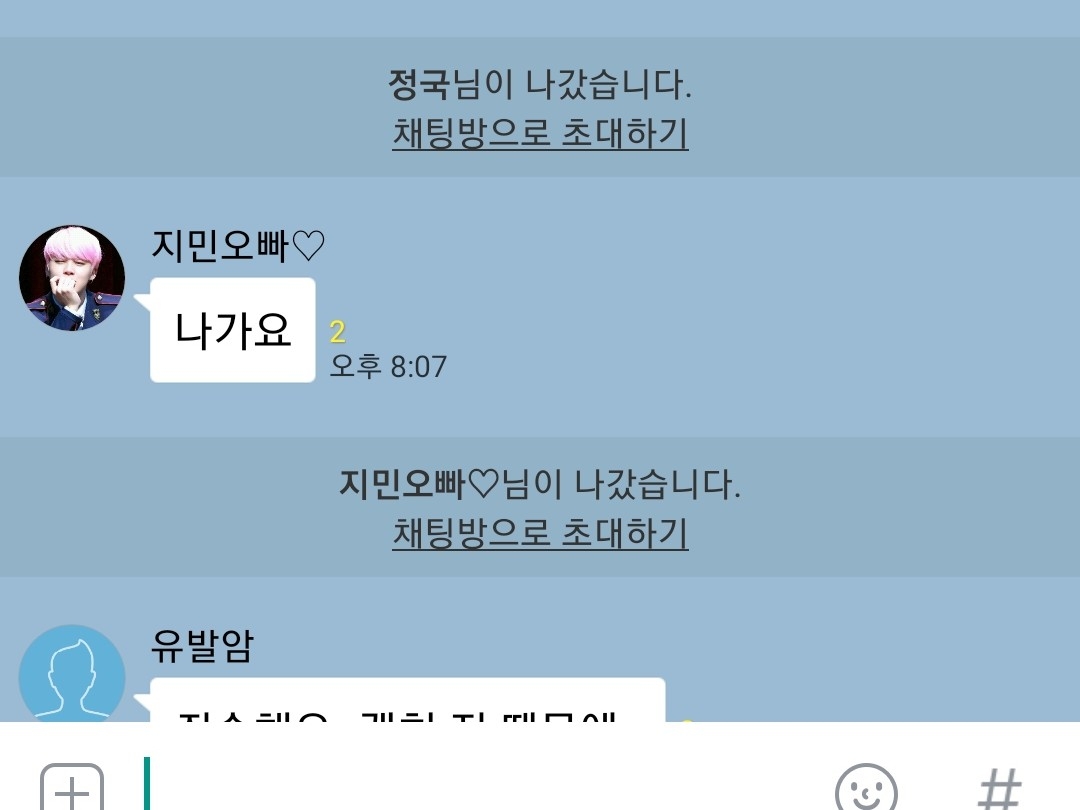Open the emoticon picker
Viewport: 1080px width, 810px height.
tap(866, 787)
